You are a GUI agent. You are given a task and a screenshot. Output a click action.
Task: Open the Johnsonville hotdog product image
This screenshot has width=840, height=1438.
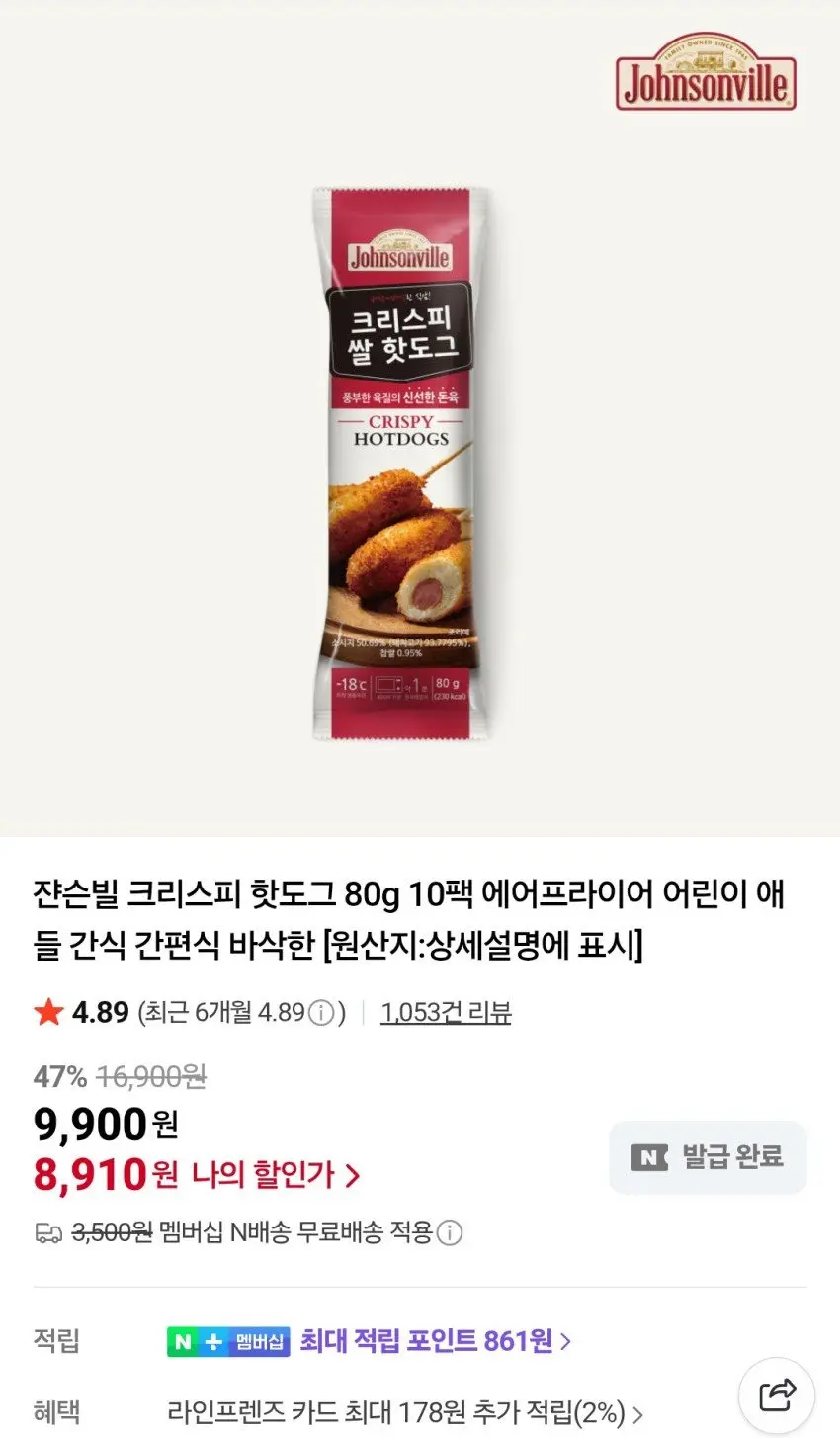click(x=401, y=464)
